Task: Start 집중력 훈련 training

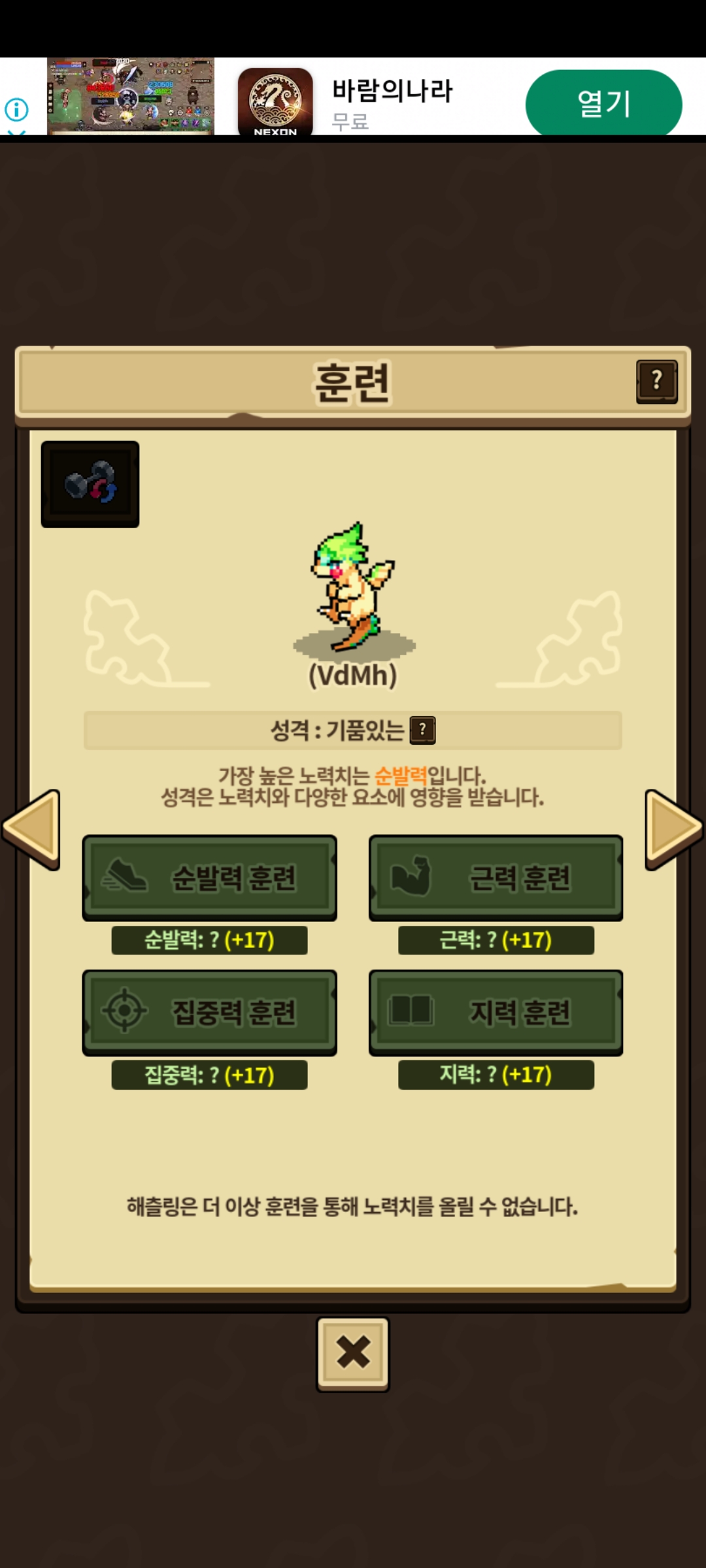Action: click(x=210, y=1012)
